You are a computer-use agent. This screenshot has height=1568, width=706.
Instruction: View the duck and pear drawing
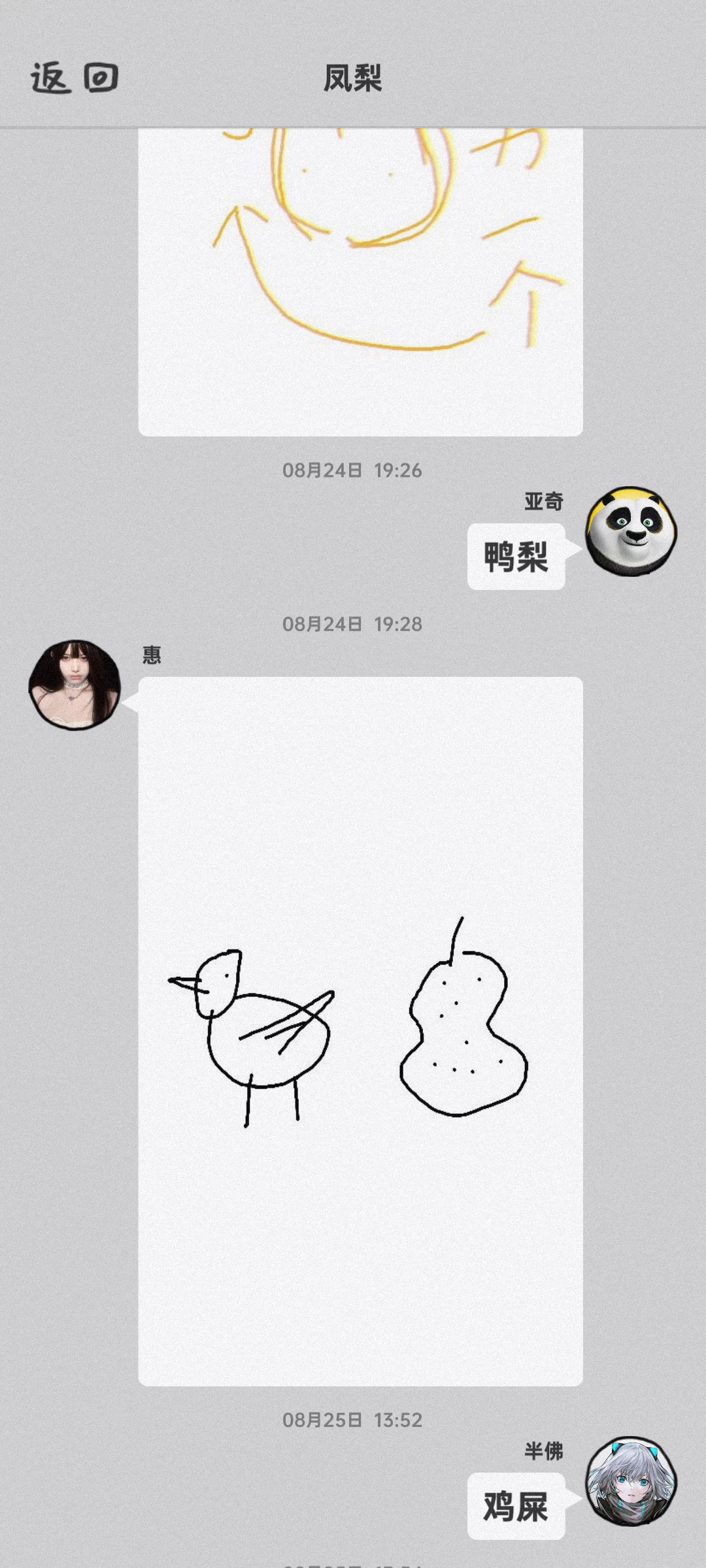(360, 1032)
